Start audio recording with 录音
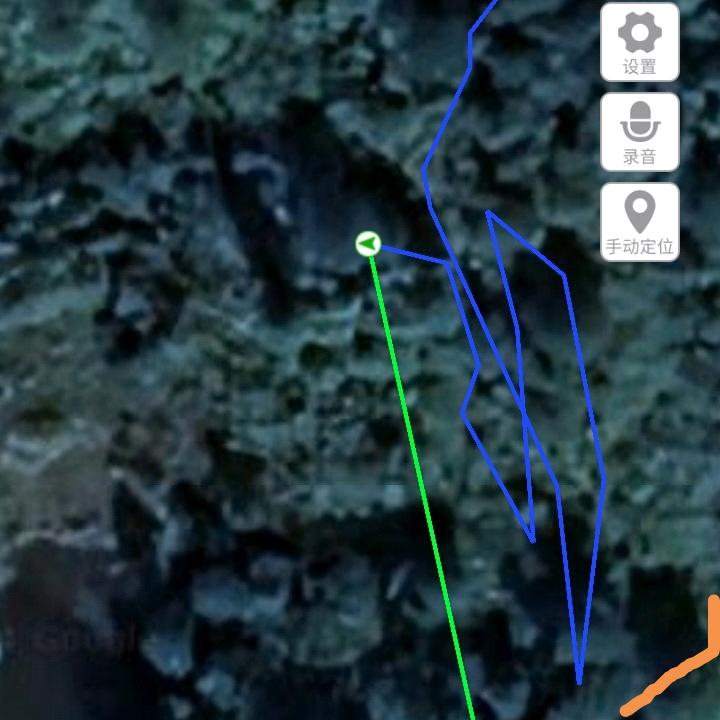 (x=640, y=132)
